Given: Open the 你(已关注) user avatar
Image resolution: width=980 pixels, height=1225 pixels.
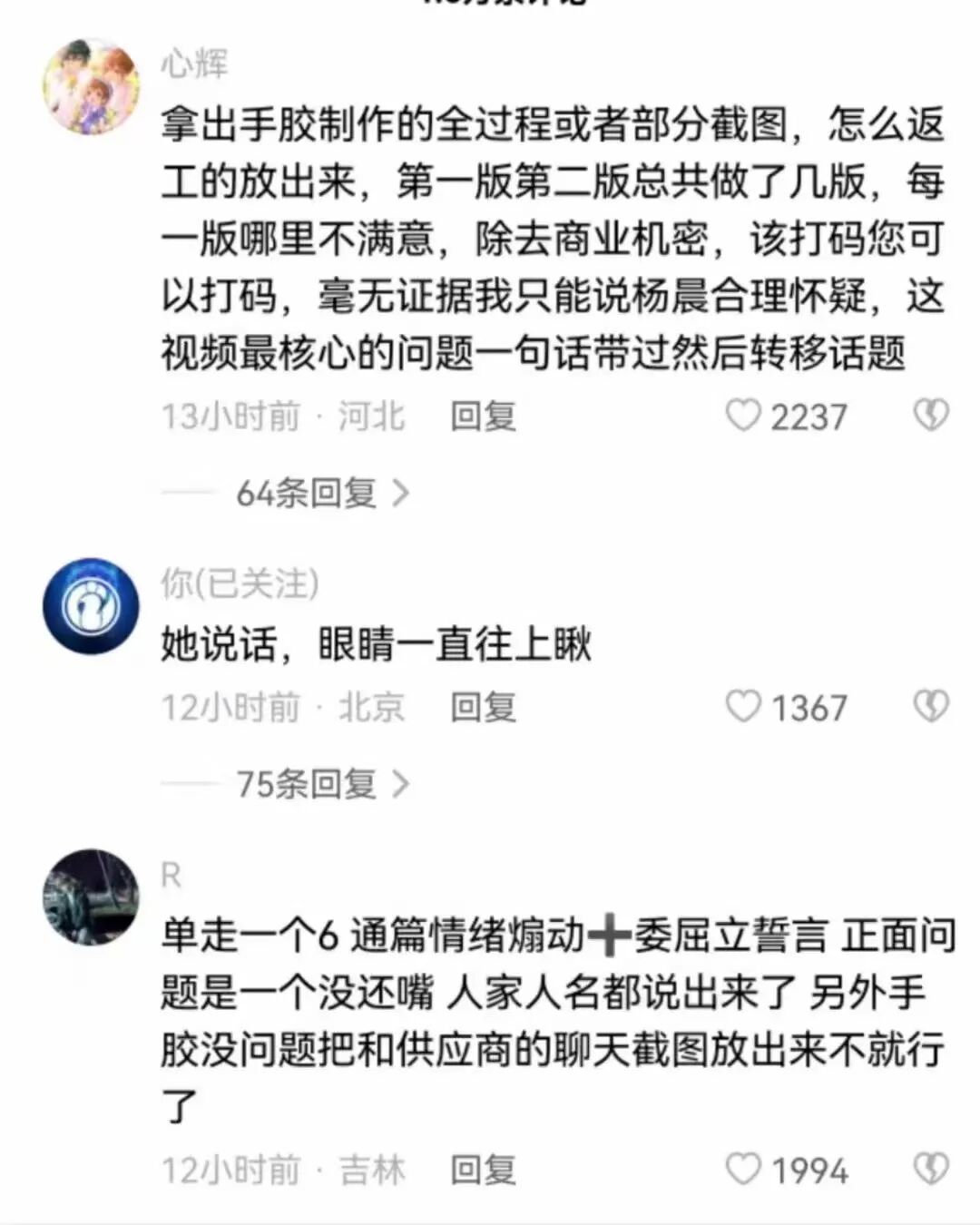Looking at the screenshot, I should click(x=92, y=606).
